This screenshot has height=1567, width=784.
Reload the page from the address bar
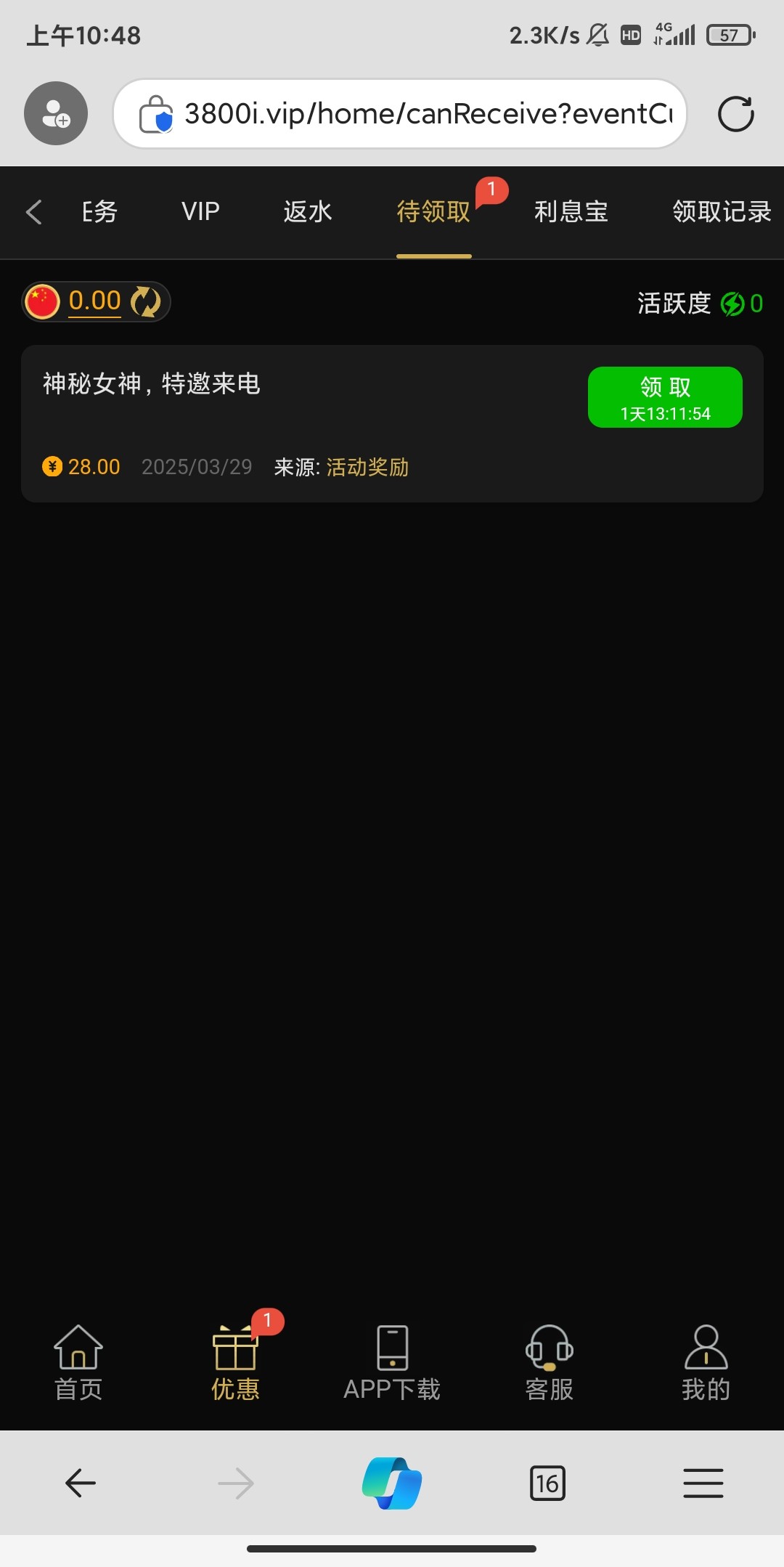click(735, 114)
